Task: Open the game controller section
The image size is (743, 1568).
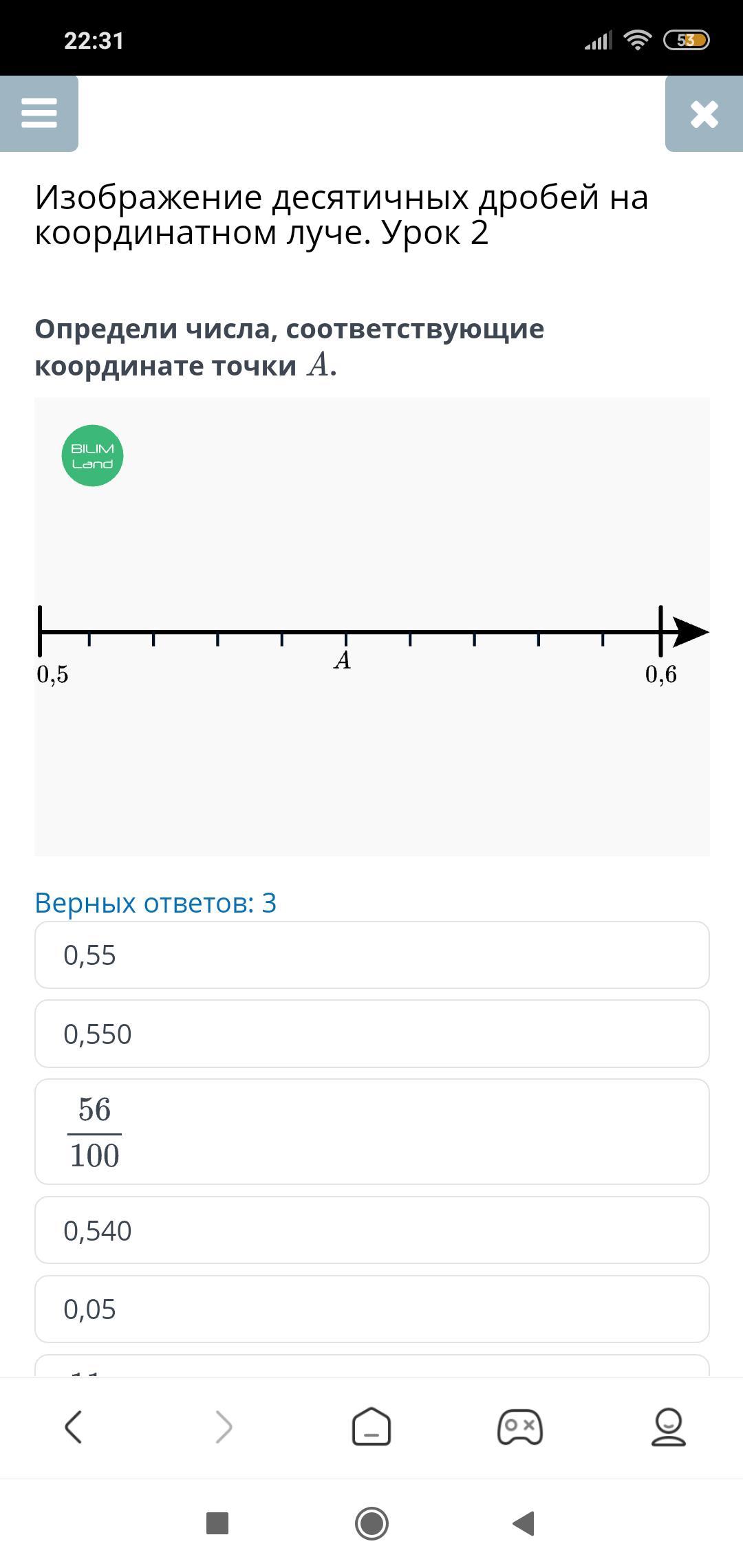Action: pos(520,1426)
